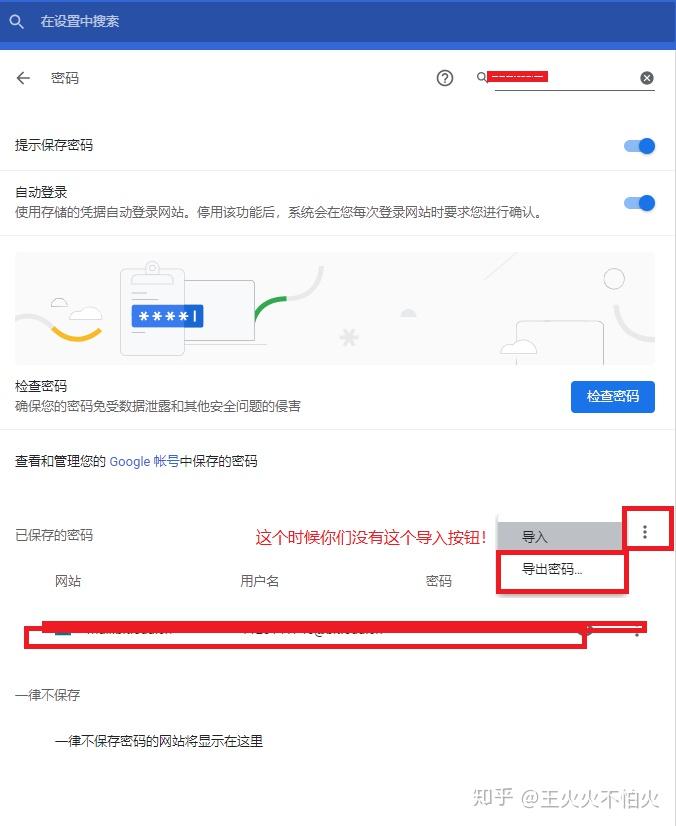Clear the password search text
This screenshot has width=676, height=826.
click(647, 78)
